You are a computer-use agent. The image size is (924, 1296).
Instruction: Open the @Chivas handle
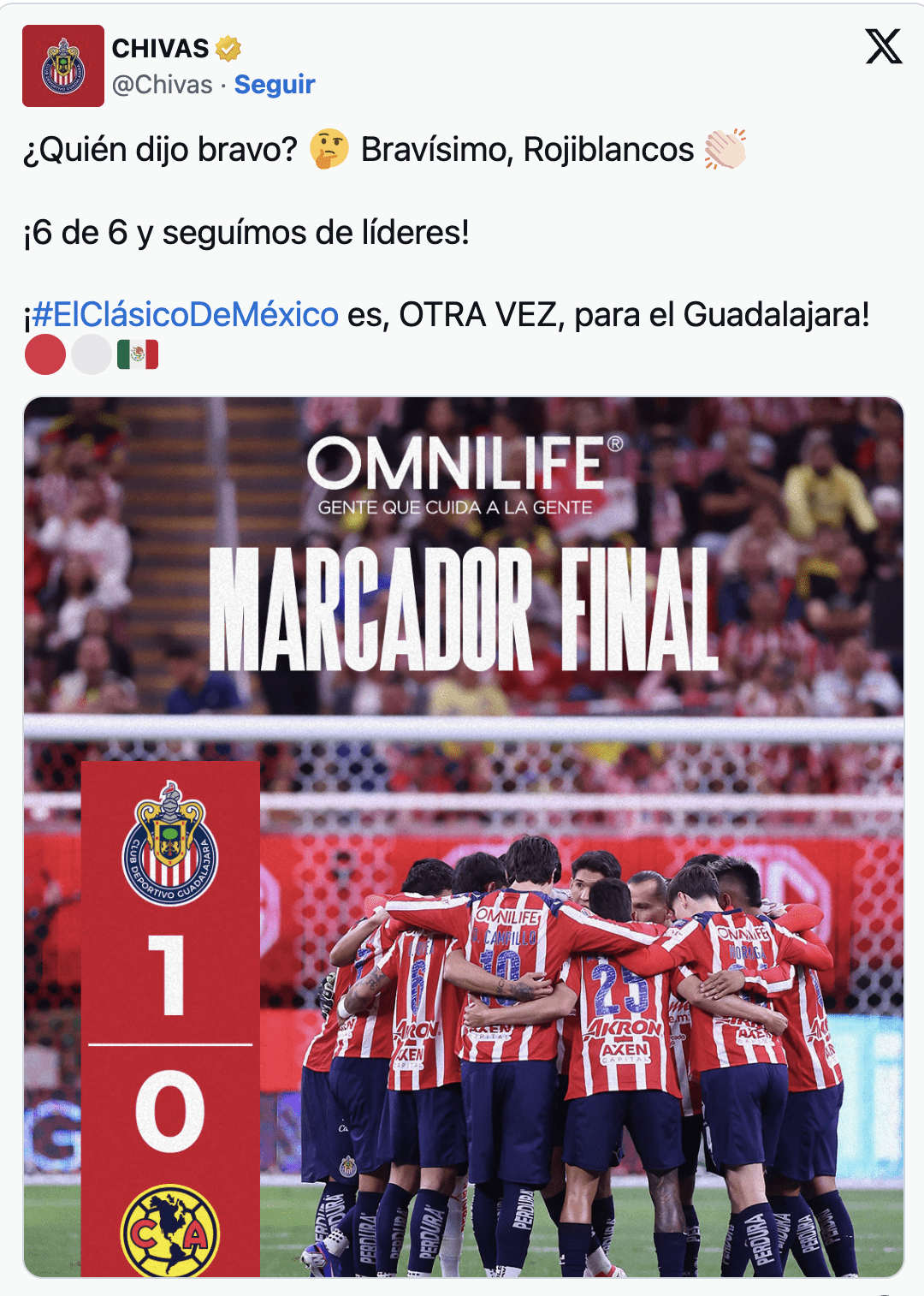coord(163,85)
